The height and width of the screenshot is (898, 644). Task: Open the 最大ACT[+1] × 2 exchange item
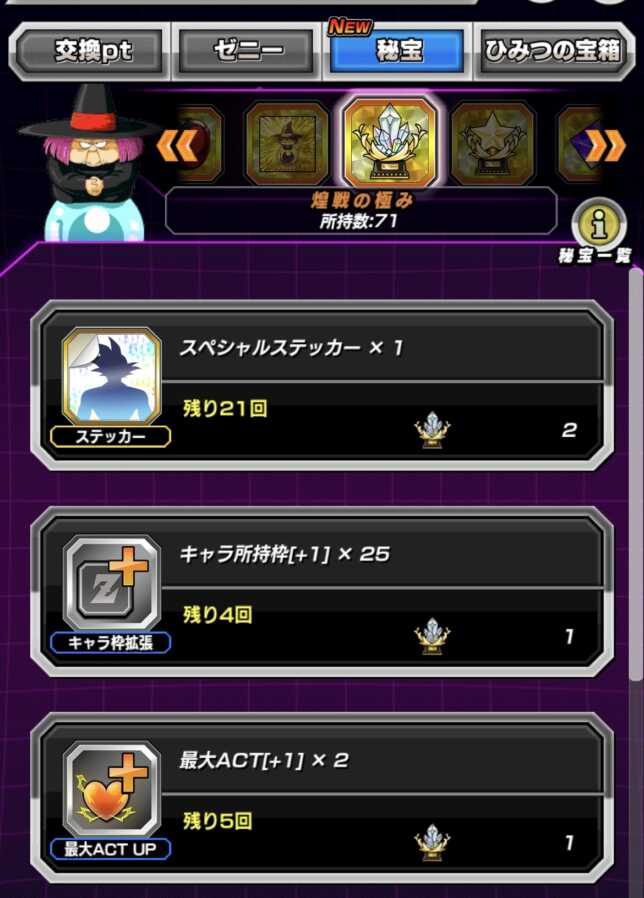click(x=322, y=797)
